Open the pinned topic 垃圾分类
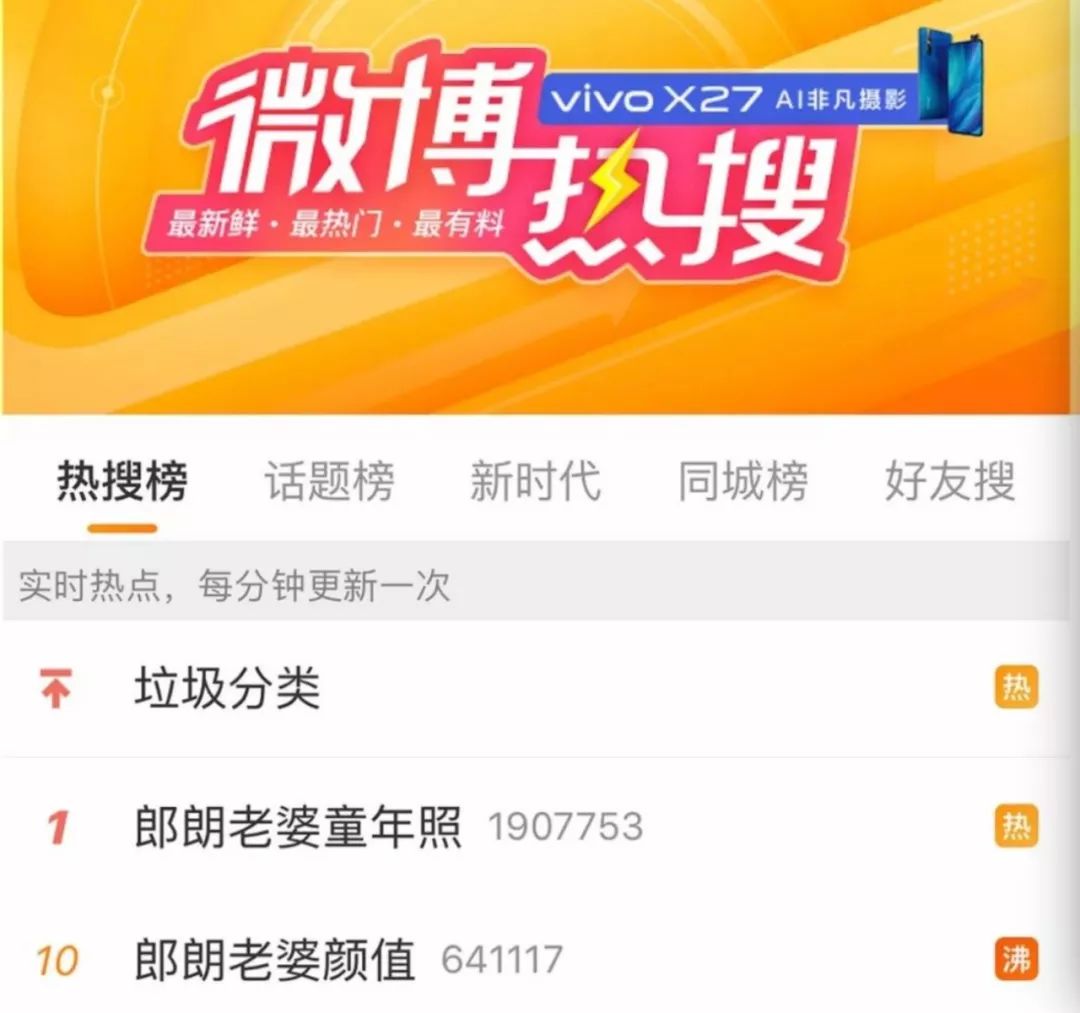Screen dimensions: 1080x1013 pyautogui.click(x=228, y=689)
